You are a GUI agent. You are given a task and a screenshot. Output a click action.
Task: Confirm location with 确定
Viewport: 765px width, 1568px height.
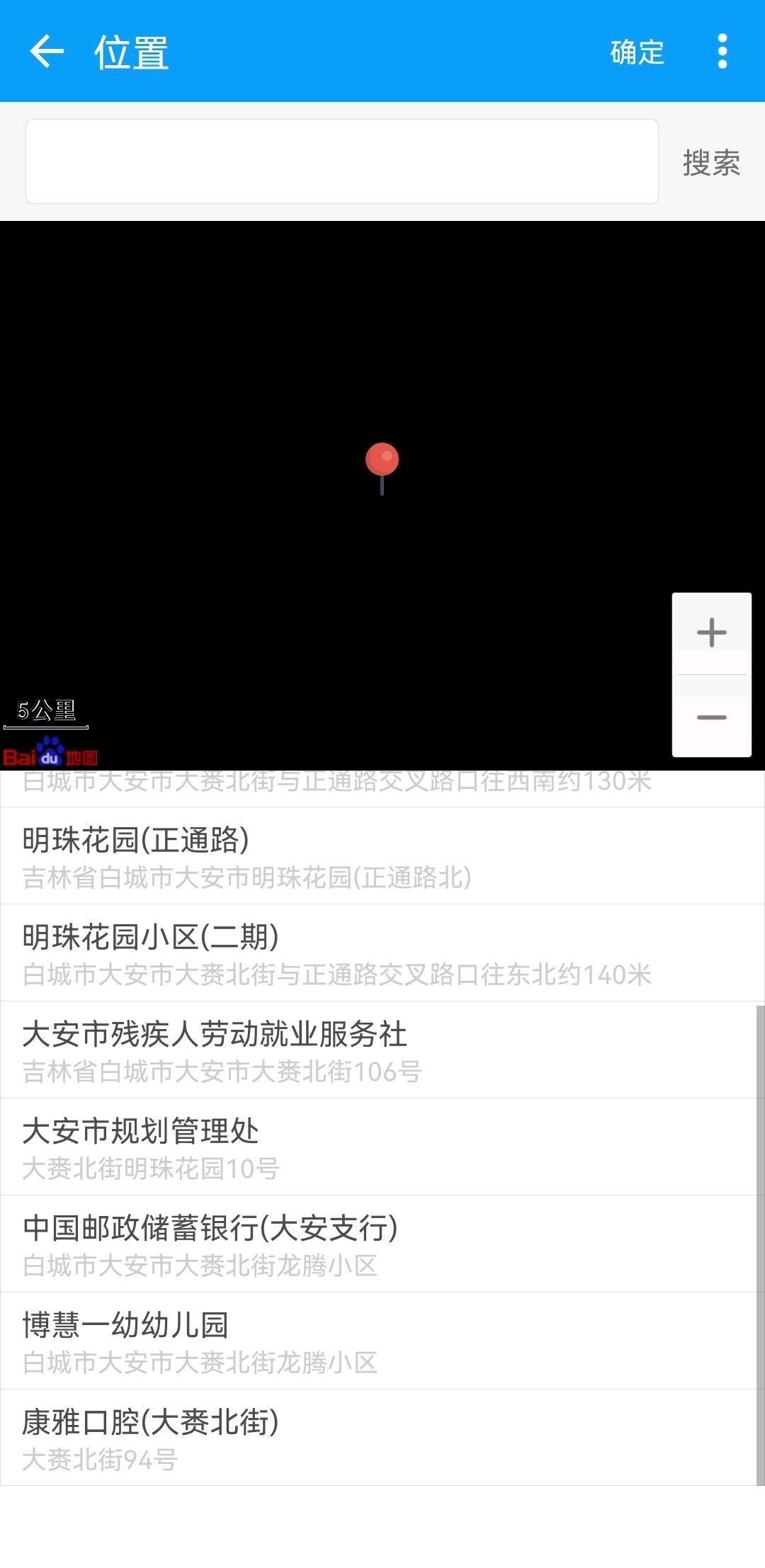tap(637, 52)
